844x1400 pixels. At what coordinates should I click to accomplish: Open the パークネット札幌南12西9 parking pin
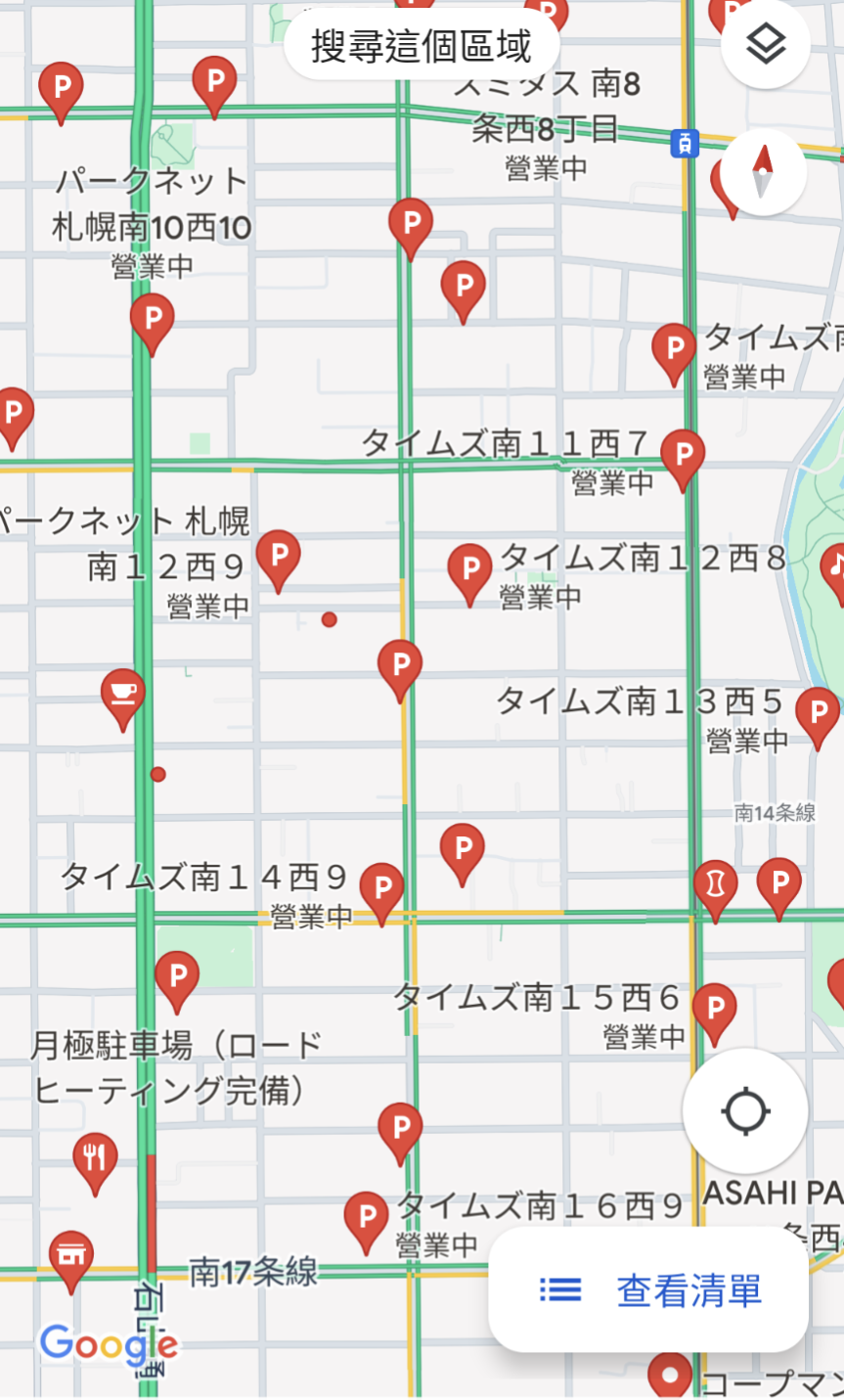pos(278,560)
